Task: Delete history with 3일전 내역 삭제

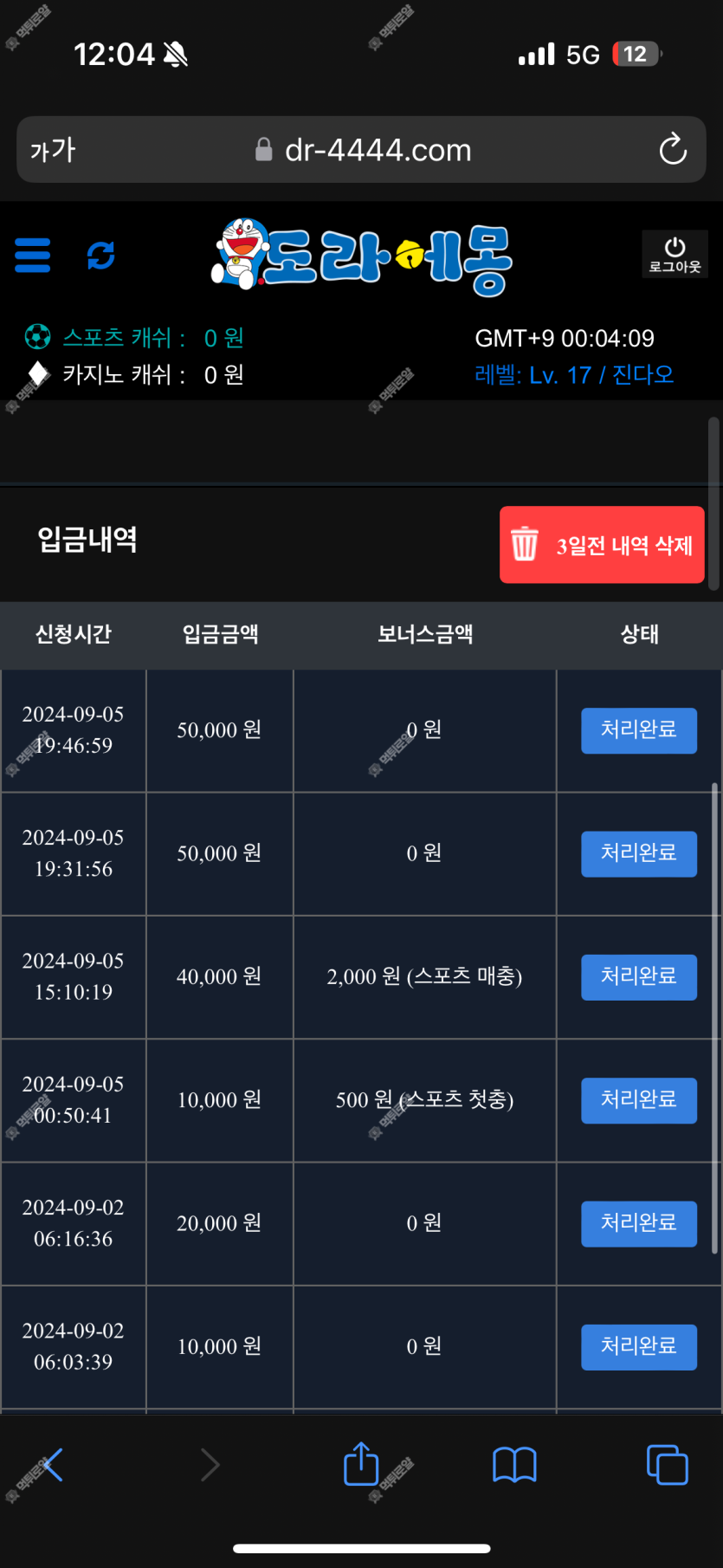Action: click(x=602, y=545)
